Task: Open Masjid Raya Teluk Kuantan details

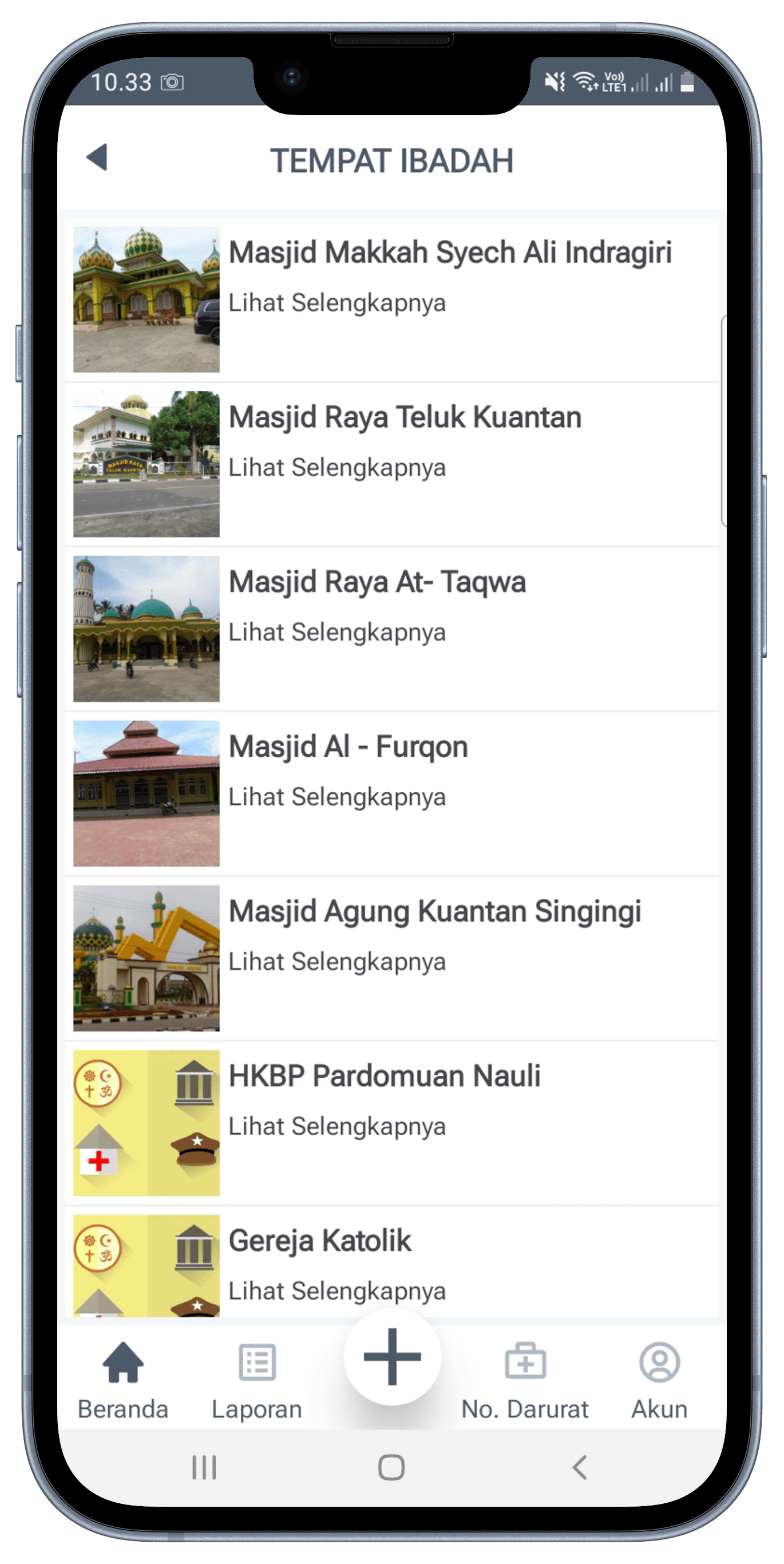Action: click(405, 418)
